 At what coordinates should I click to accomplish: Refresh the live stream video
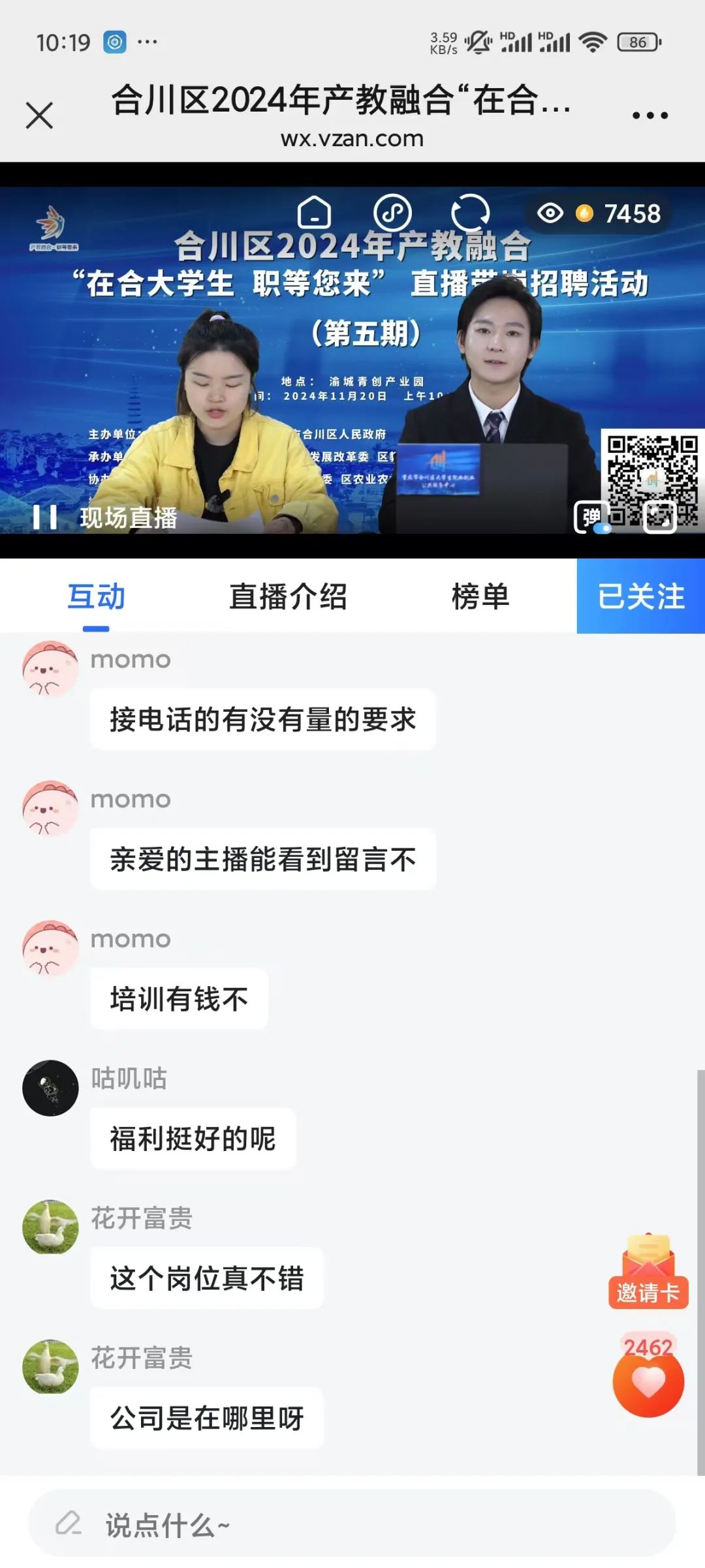point(470,213)
